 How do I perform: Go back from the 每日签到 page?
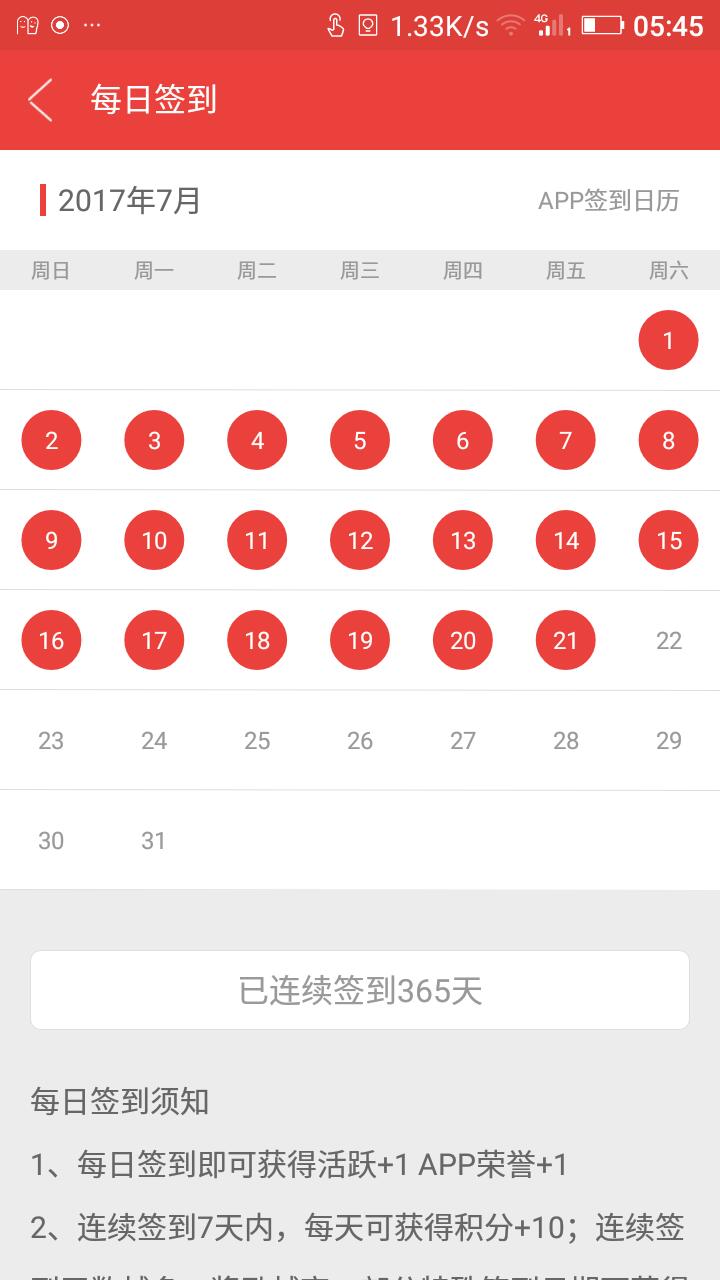41,100
